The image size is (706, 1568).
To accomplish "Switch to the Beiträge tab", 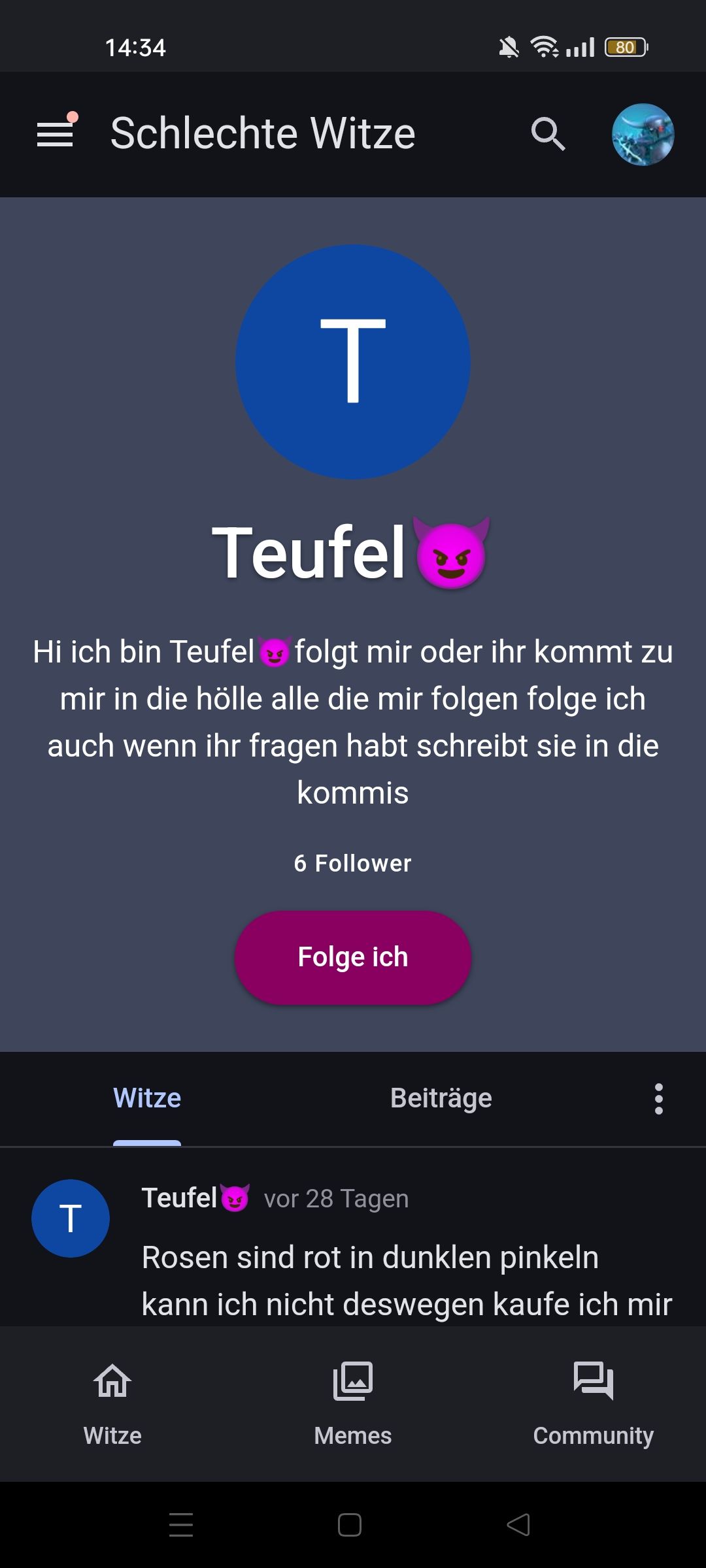I will click(x=441, y=1098).
